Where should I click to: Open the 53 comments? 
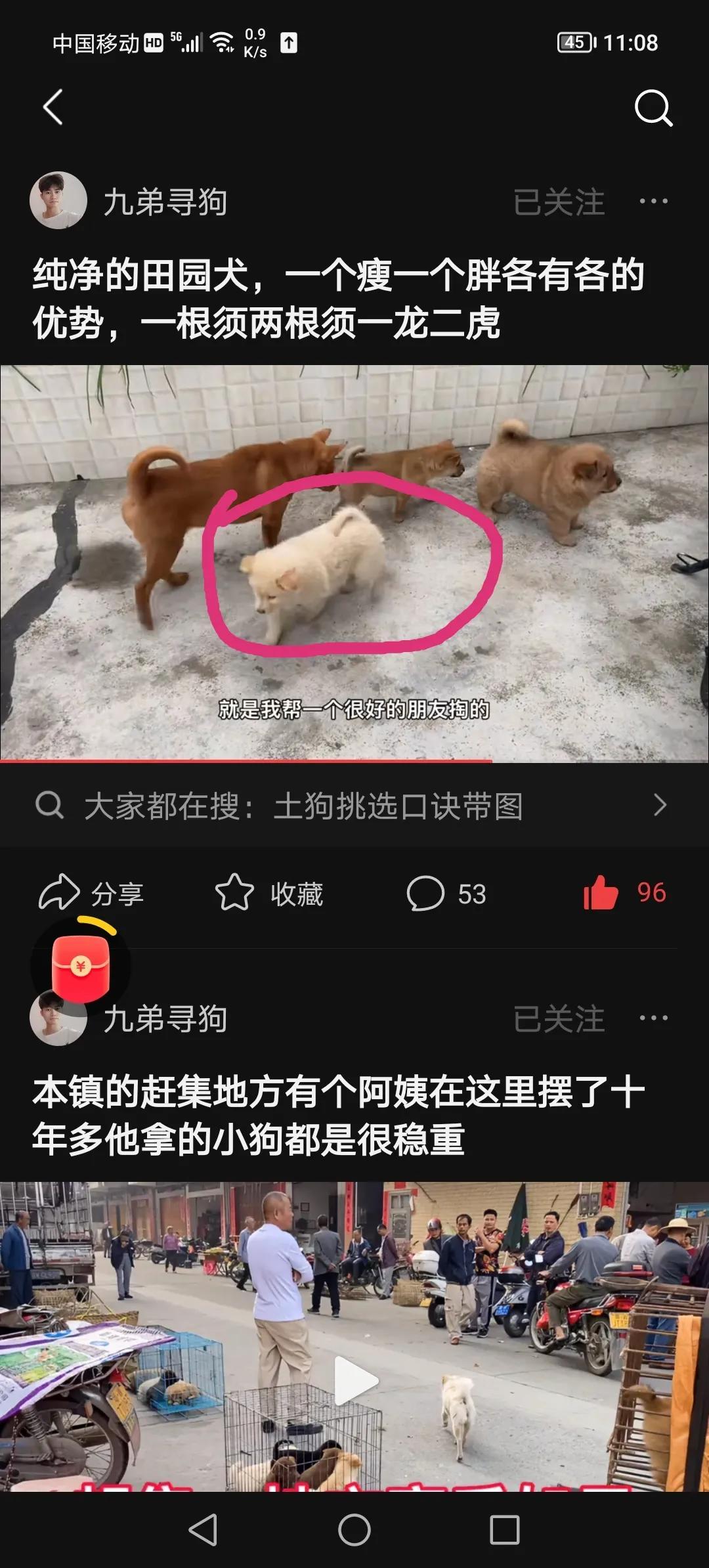[x=446, y=893]
